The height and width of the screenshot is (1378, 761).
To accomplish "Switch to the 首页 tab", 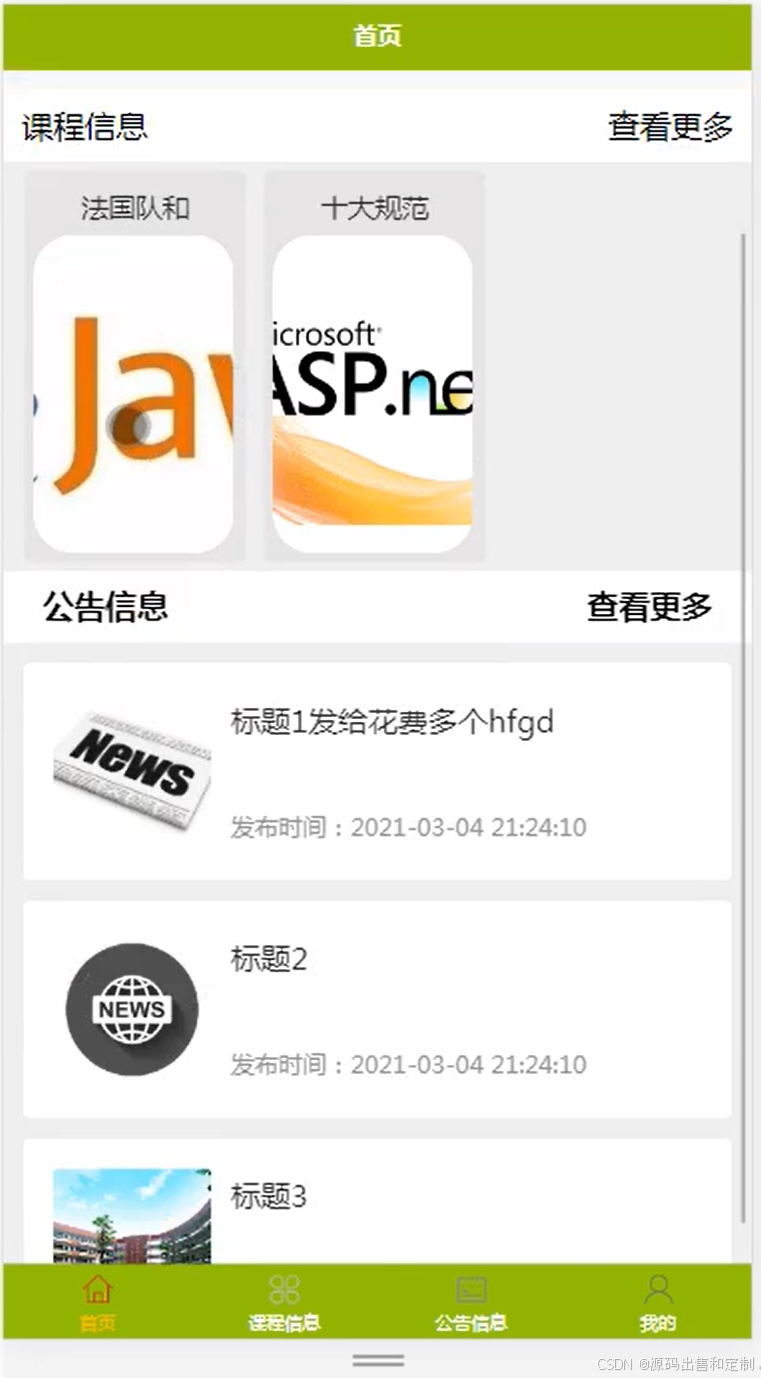I will [x=97, y=1303].
